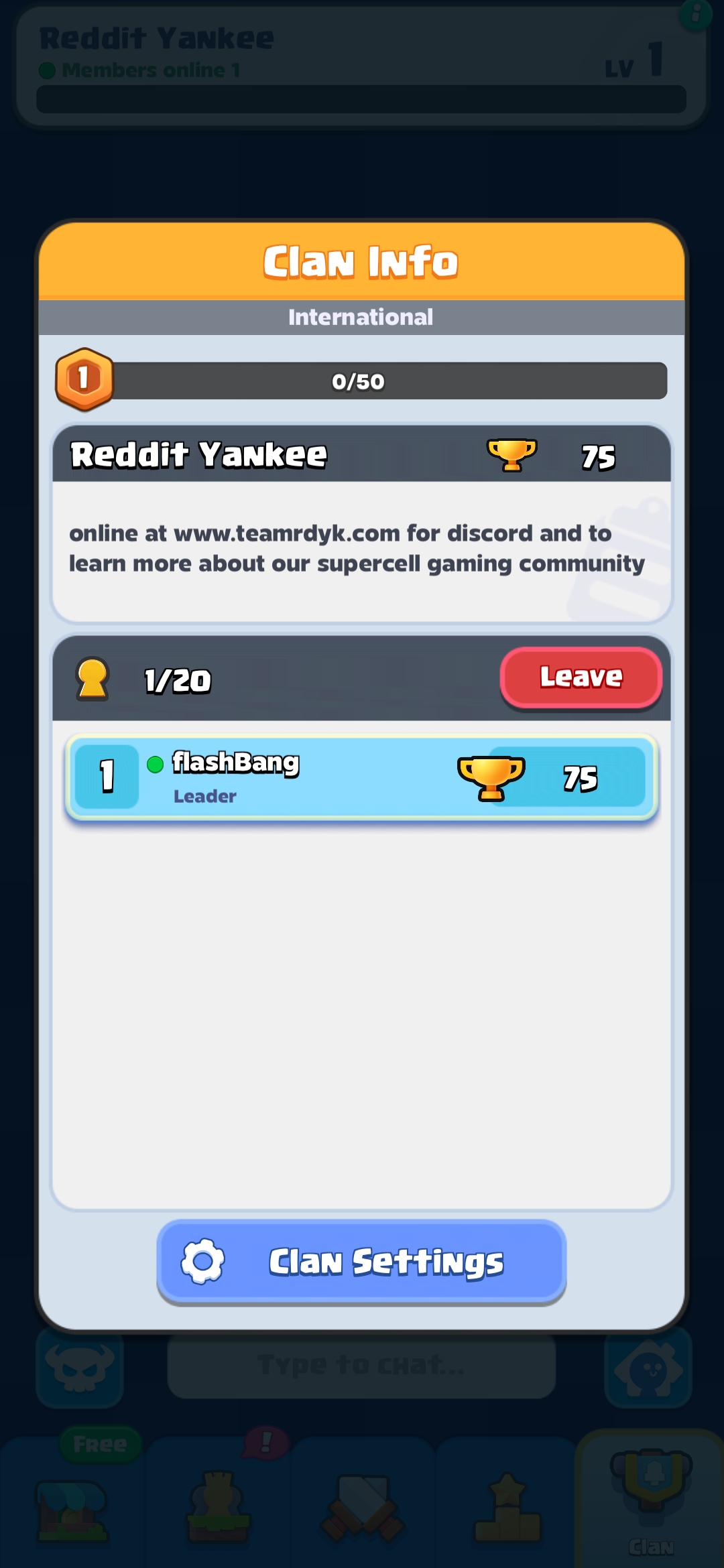Open Clan Settings
This screenshot has width=724, height=1568.
pos(361,1262)
